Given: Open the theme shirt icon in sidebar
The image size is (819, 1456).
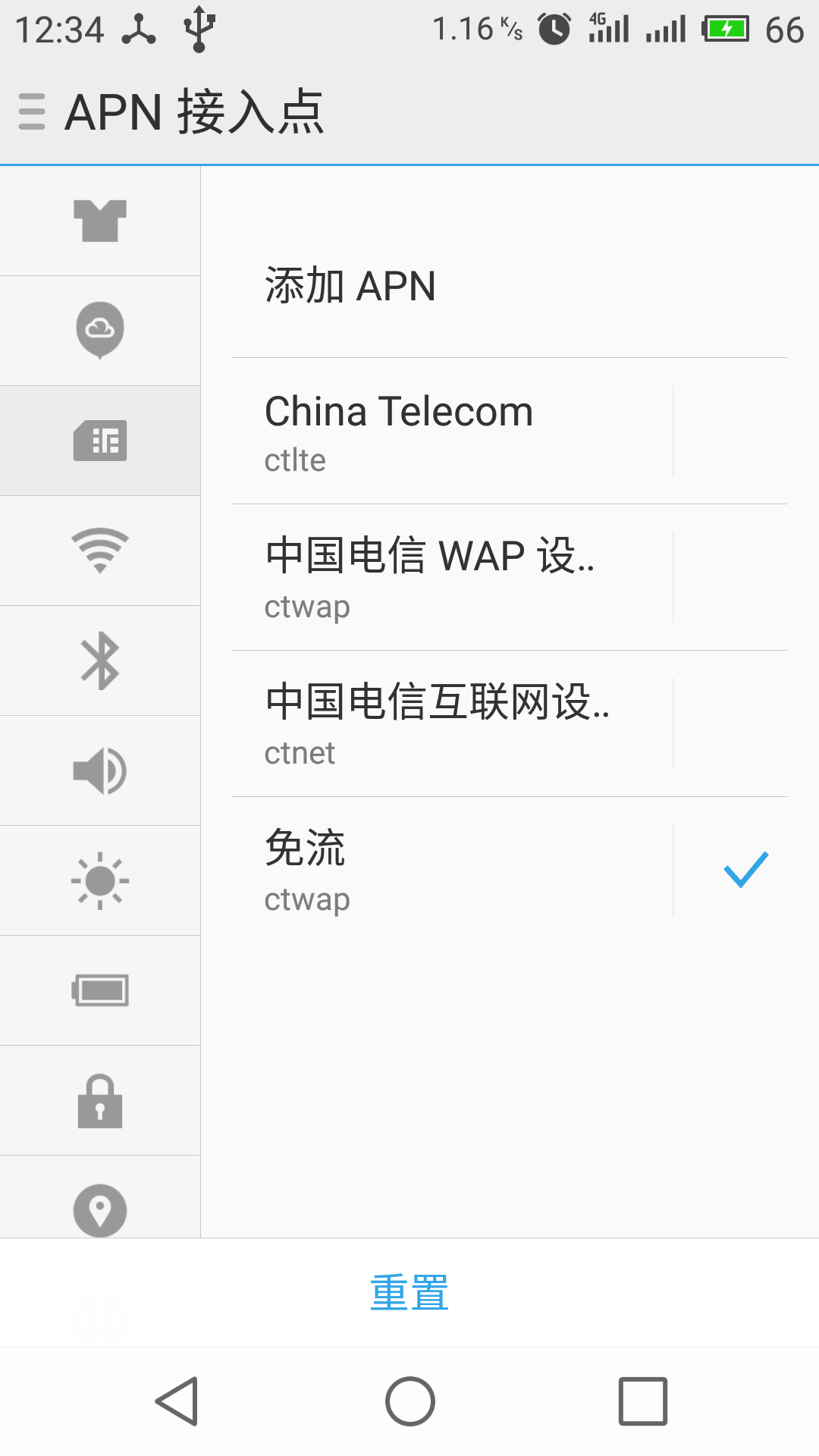Looking at the screenshot, I should click(x=100, y=221).
